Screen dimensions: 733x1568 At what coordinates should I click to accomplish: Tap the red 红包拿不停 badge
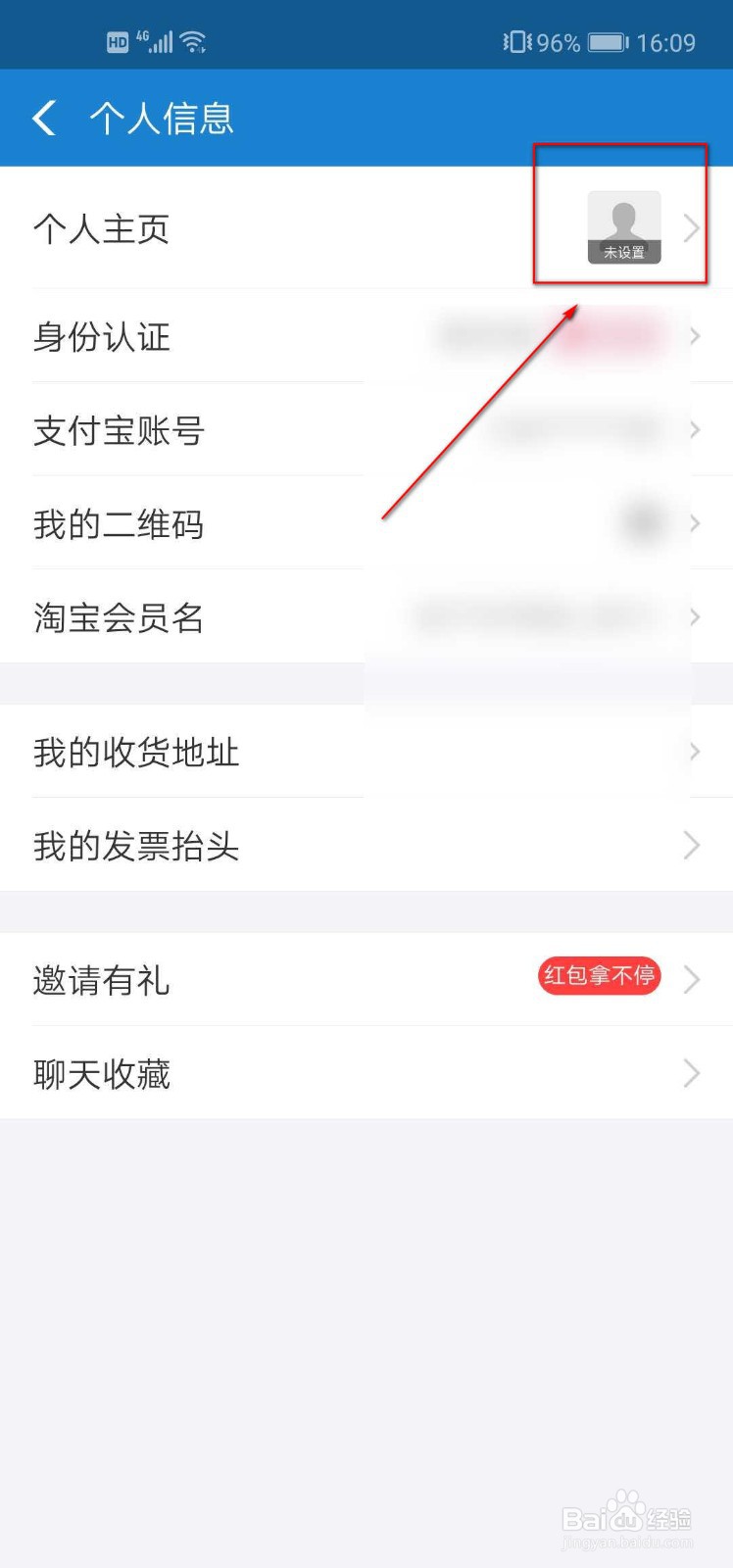click(598, 976)
